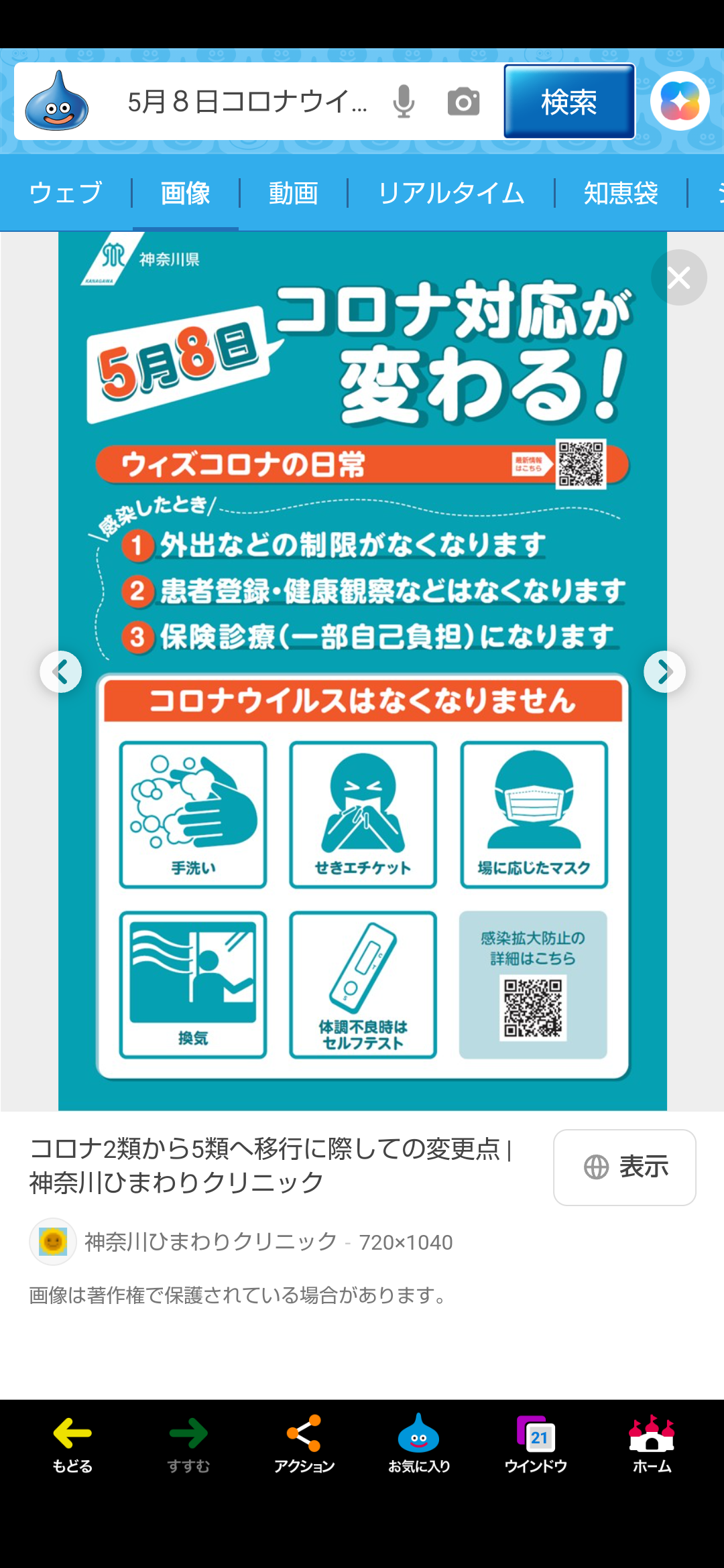This screenshot has width=724, height=1568.
Task: Switch to the 動画 tab
Action: tap(293, 193)
